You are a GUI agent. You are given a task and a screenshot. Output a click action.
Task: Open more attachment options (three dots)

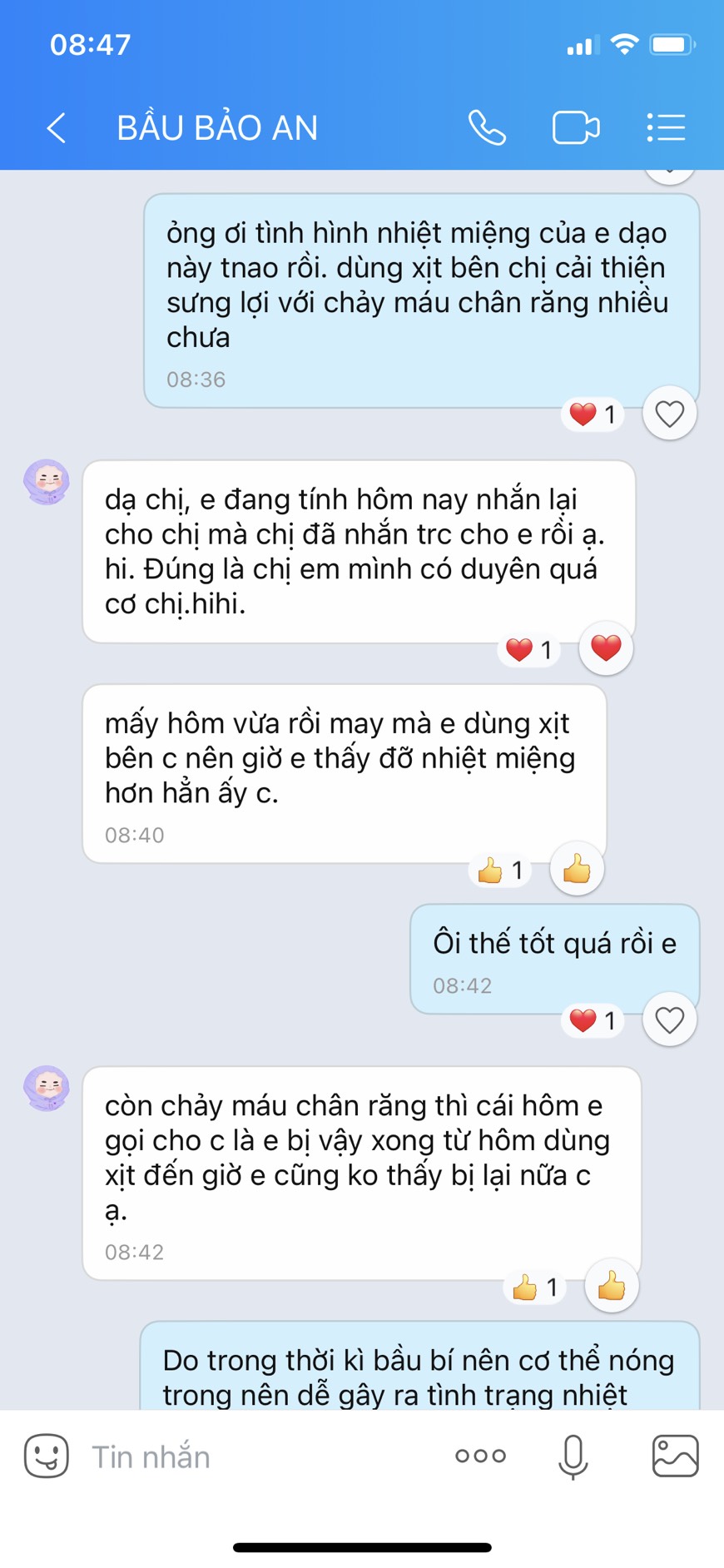click(x=480, y=1456)
